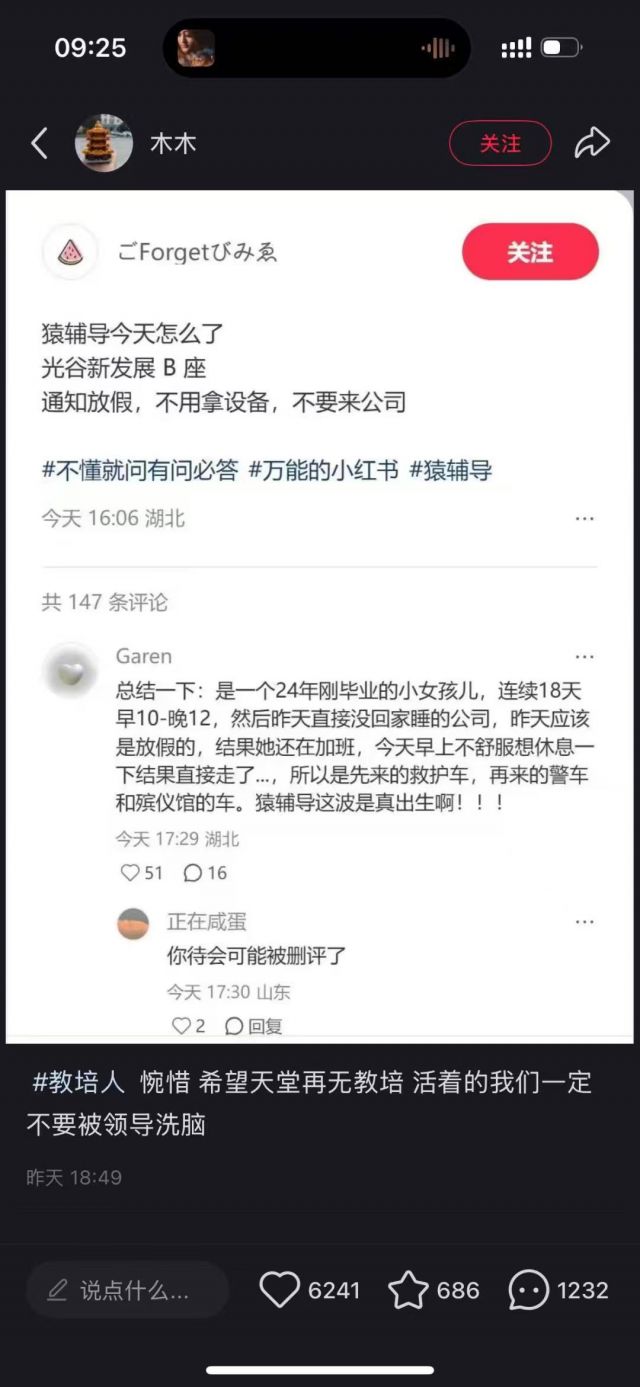
Task: Tap the 说点什么 comment input
Action: click(x=127, y=1290)
